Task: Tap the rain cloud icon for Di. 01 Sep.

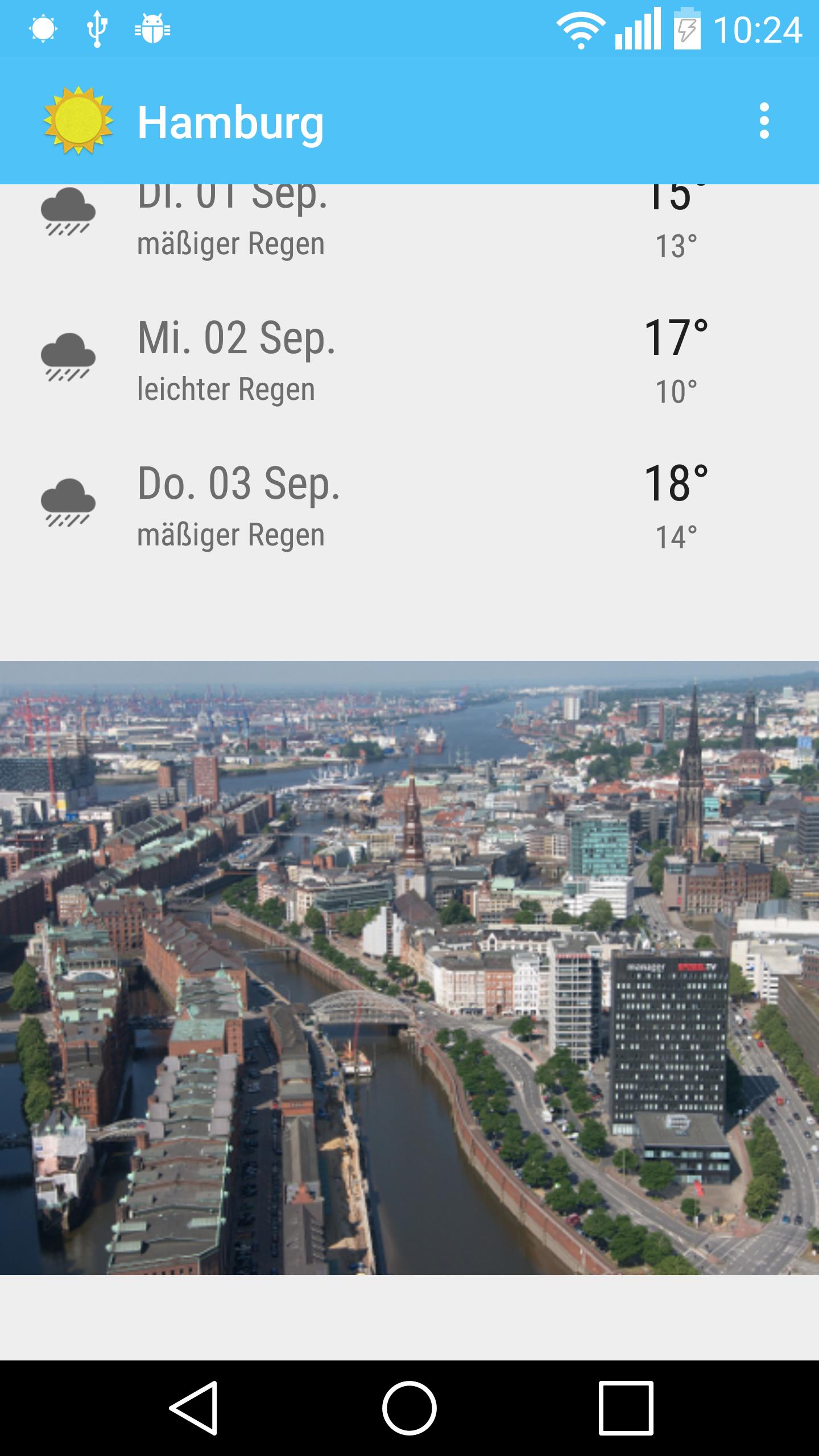Action: tap(68, 213)
